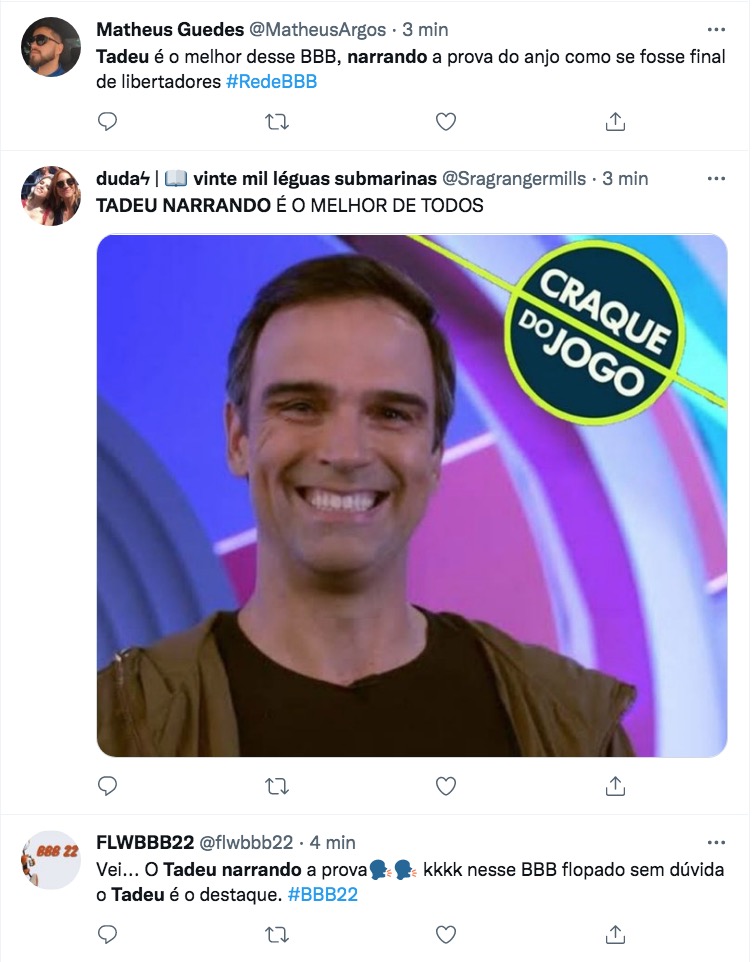Reply to FLWBBB22's tweet
Viewport: 756px width, 962px height.
108,935
